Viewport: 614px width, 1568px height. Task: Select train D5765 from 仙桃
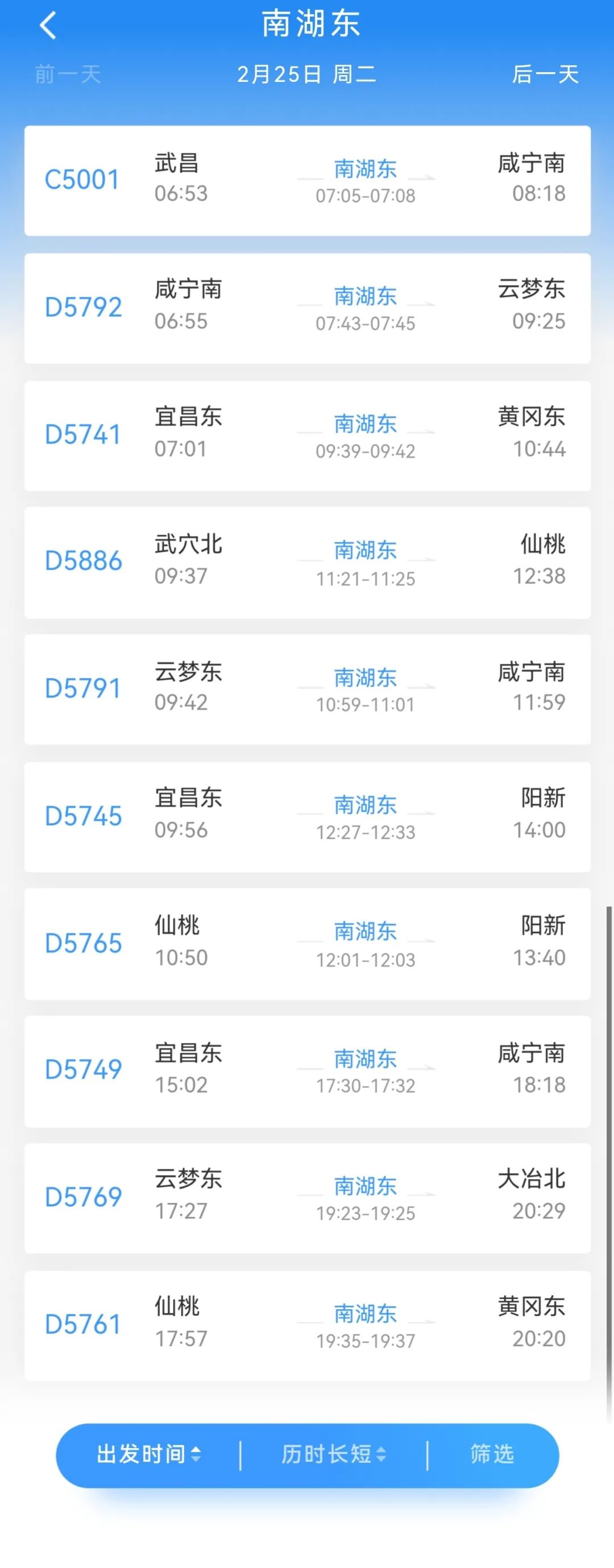pyautogui.click(x=308, y=944)
